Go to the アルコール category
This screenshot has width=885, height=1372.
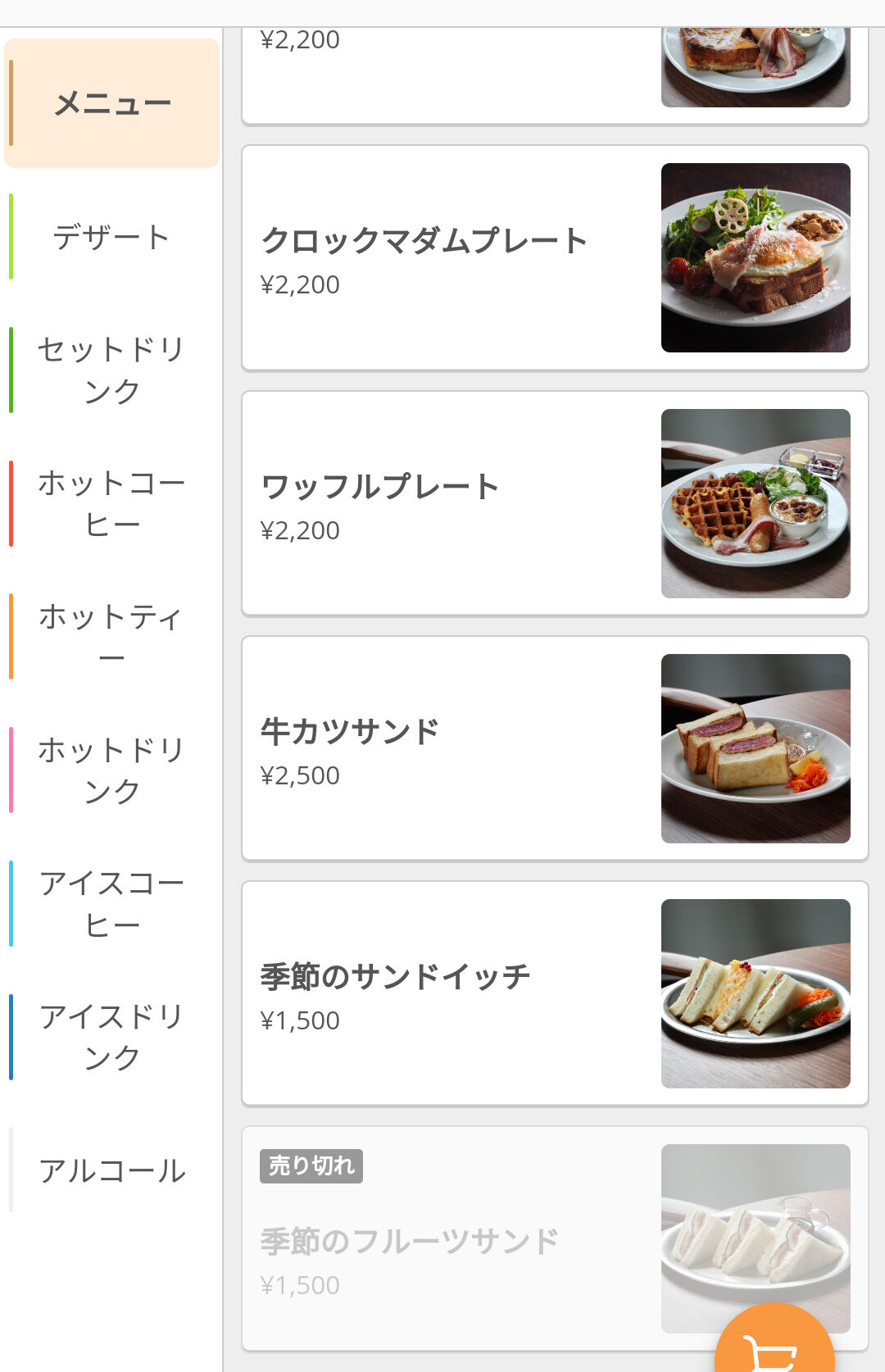112,1170
